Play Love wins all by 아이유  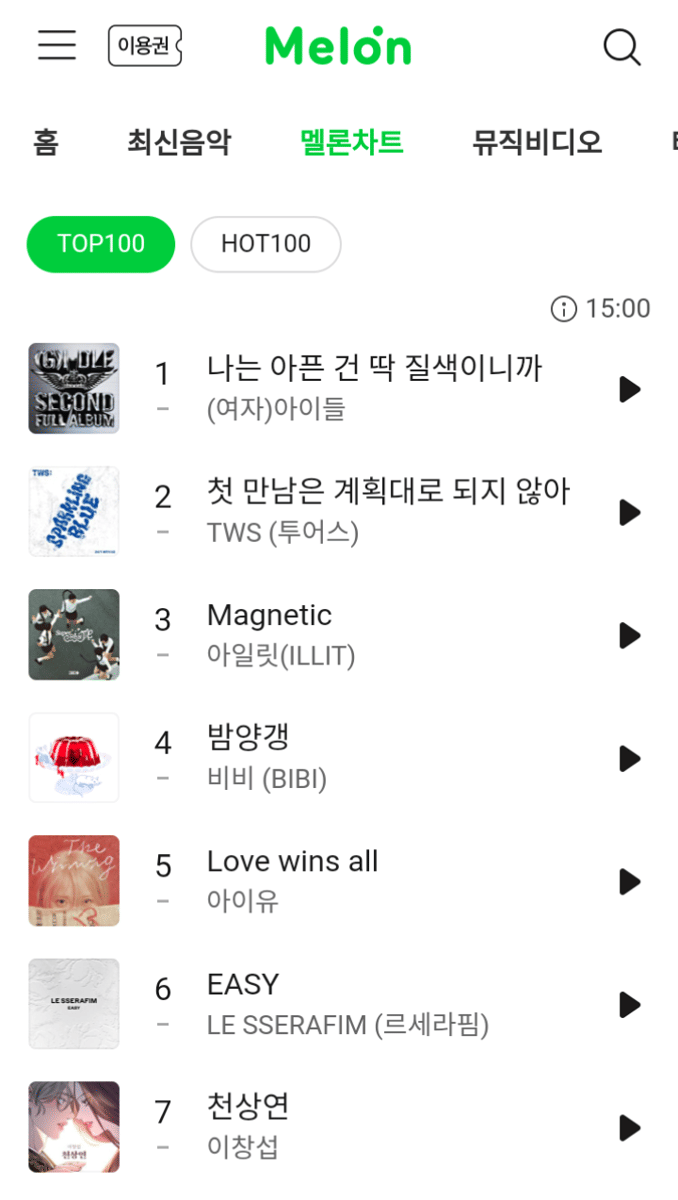(x=629, y=881)
